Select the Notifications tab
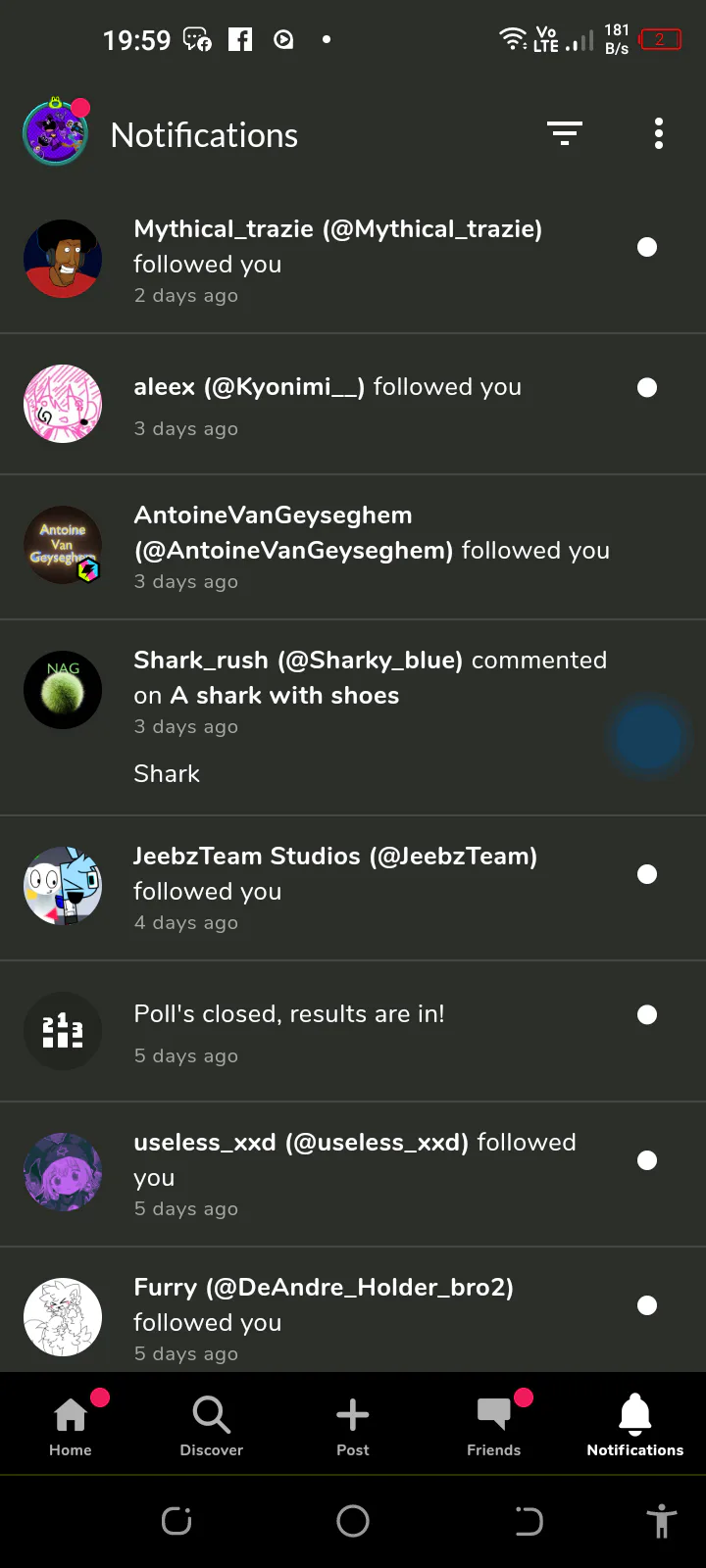This screenshot has width=706, height=1568. pyautogui.click(x=634, y=1424)
